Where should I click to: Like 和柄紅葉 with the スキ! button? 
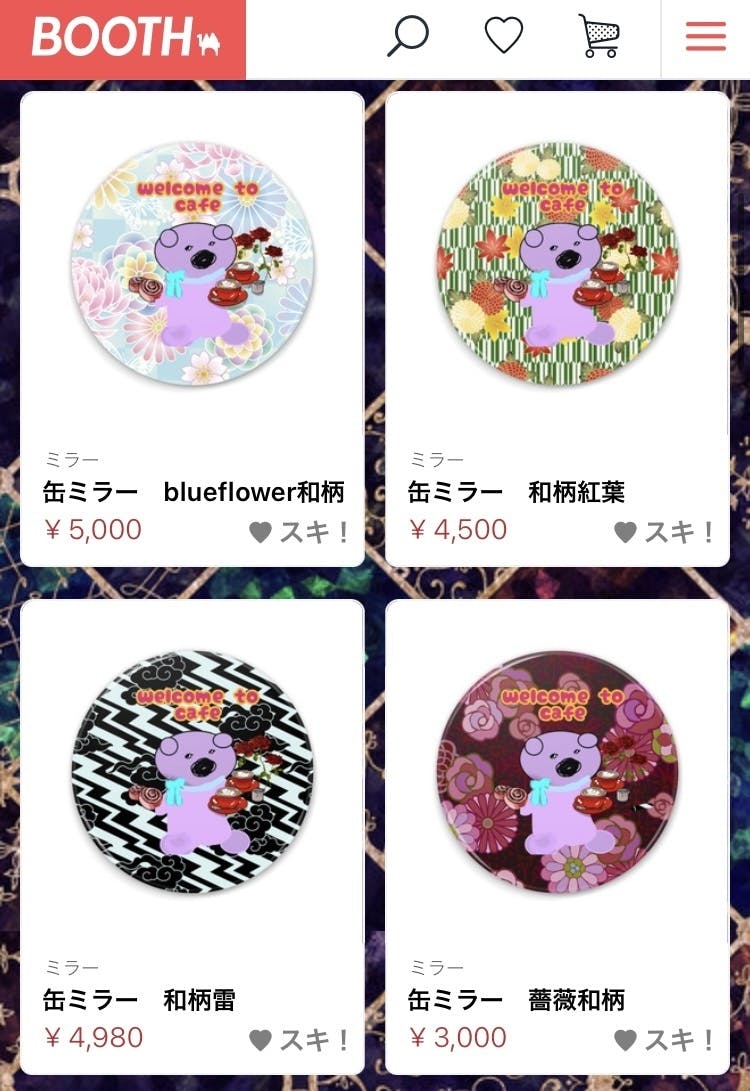[664, 532]
